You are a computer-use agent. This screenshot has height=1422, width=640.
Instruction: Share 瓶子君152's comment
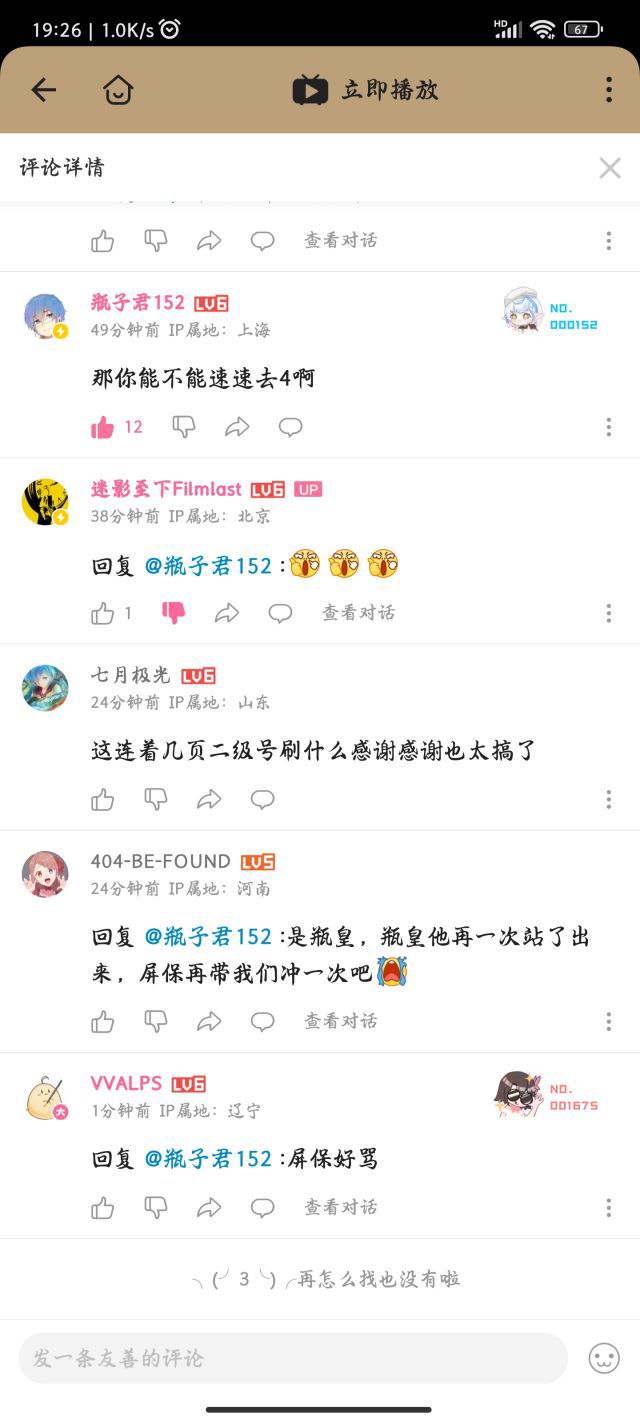click(237, 427)
